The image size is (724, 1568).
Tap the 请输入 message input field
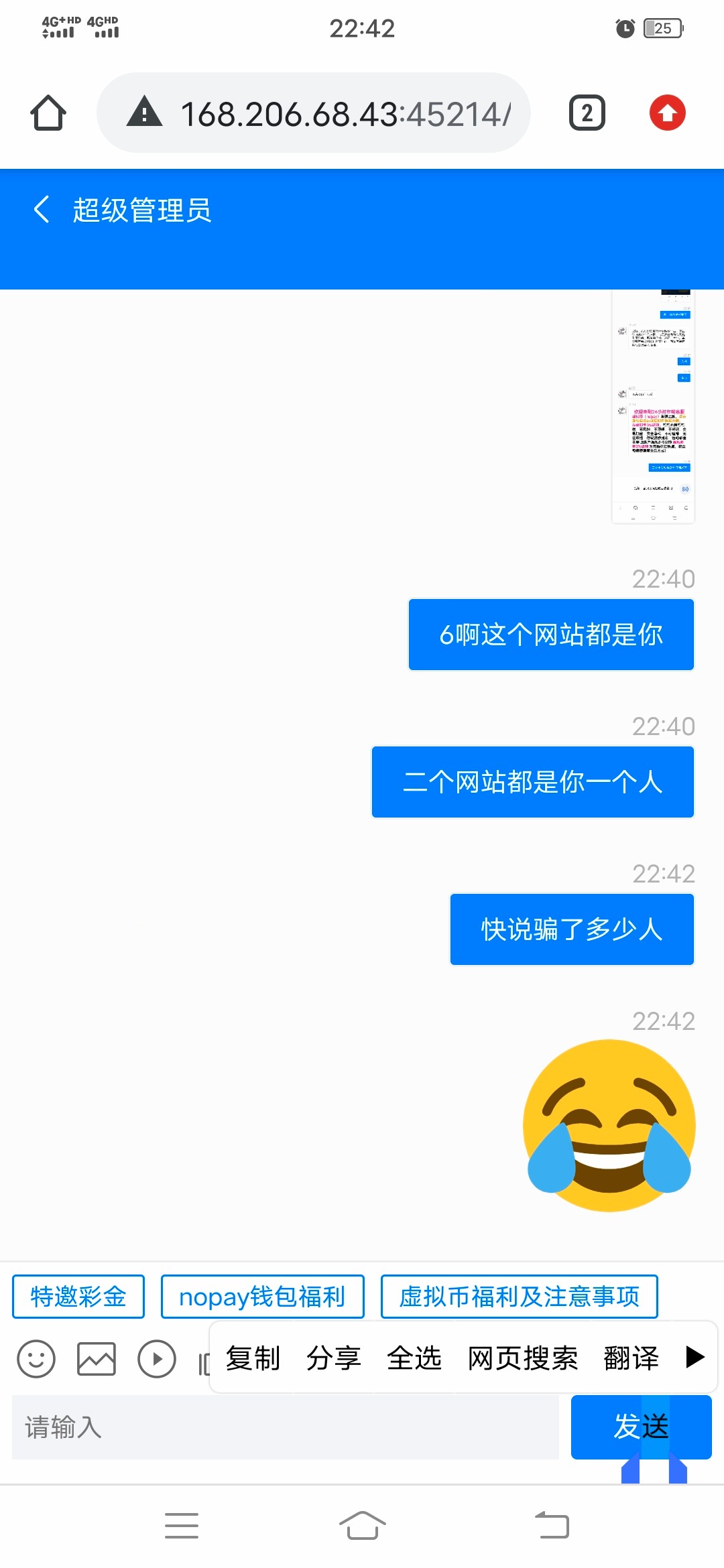coord(282,1427)
